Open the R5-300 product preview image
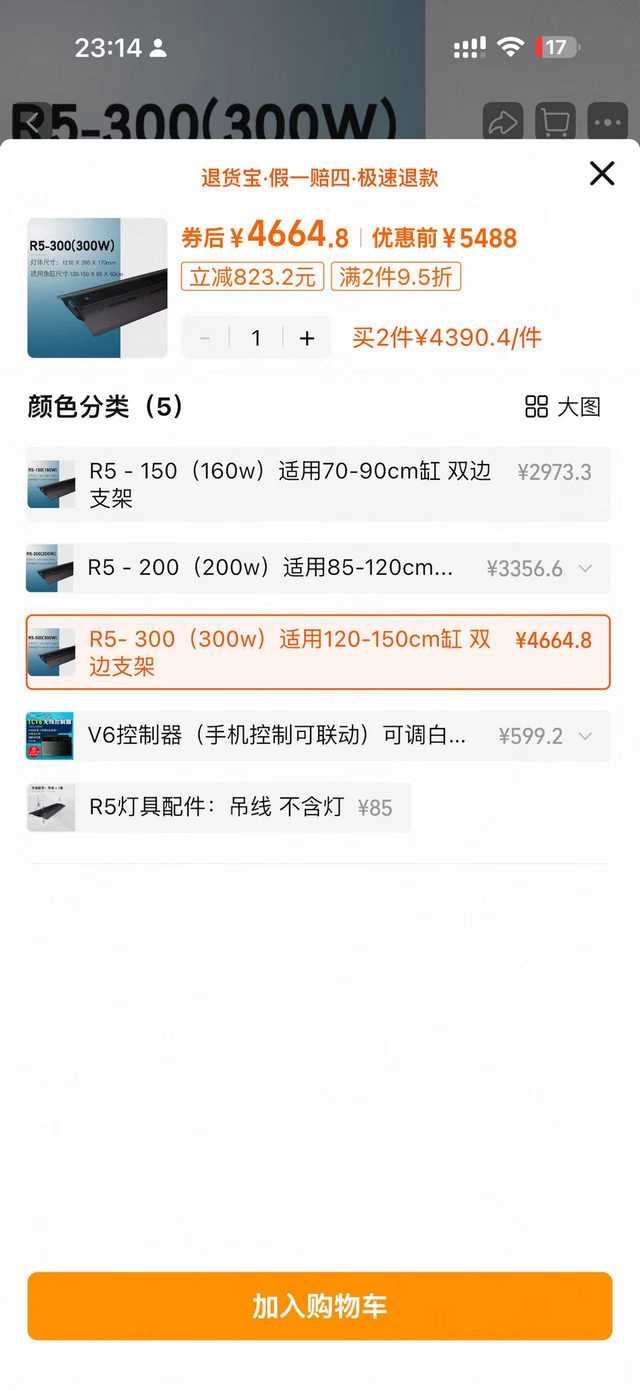Image resolution: width=640 pixels, height=1390 pixels. 97,288
